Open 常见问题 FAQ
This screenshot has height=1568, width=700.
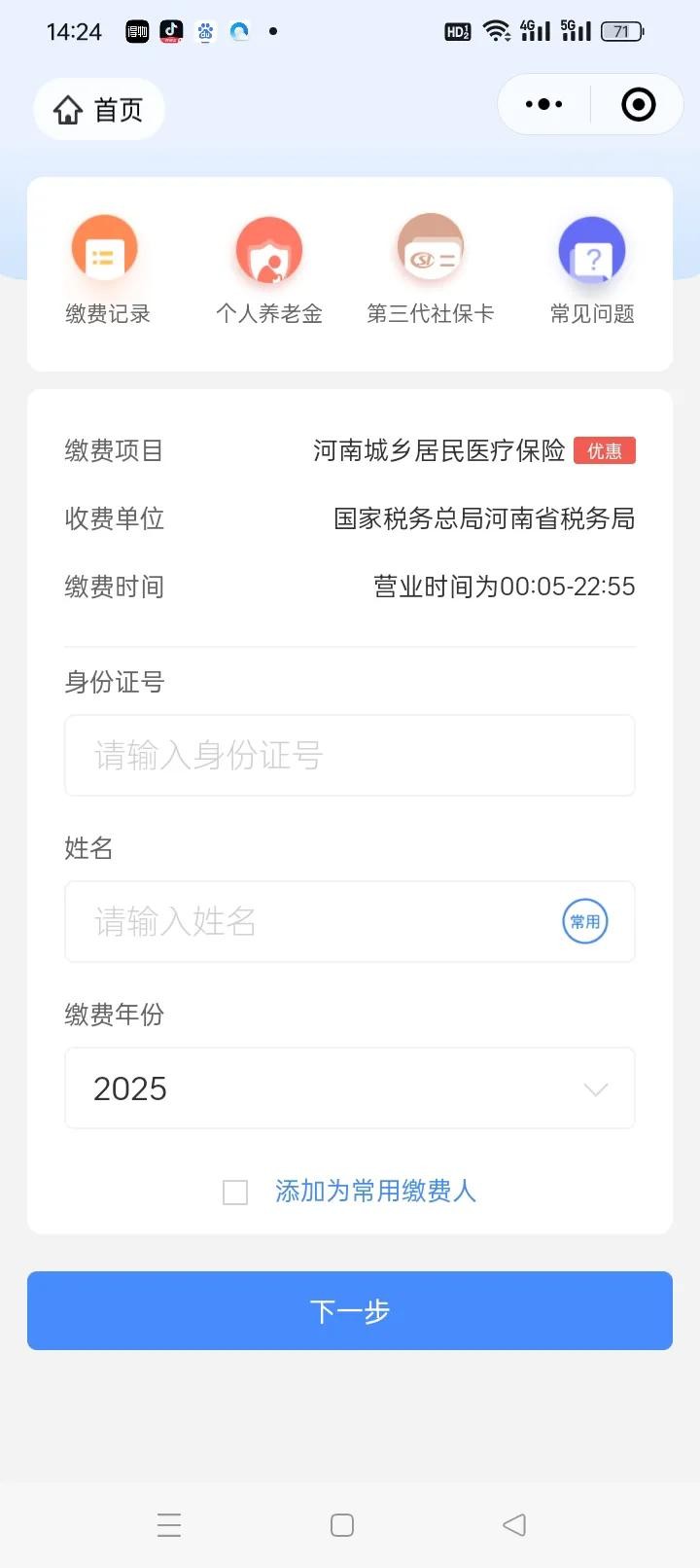[x=592, y=269]
